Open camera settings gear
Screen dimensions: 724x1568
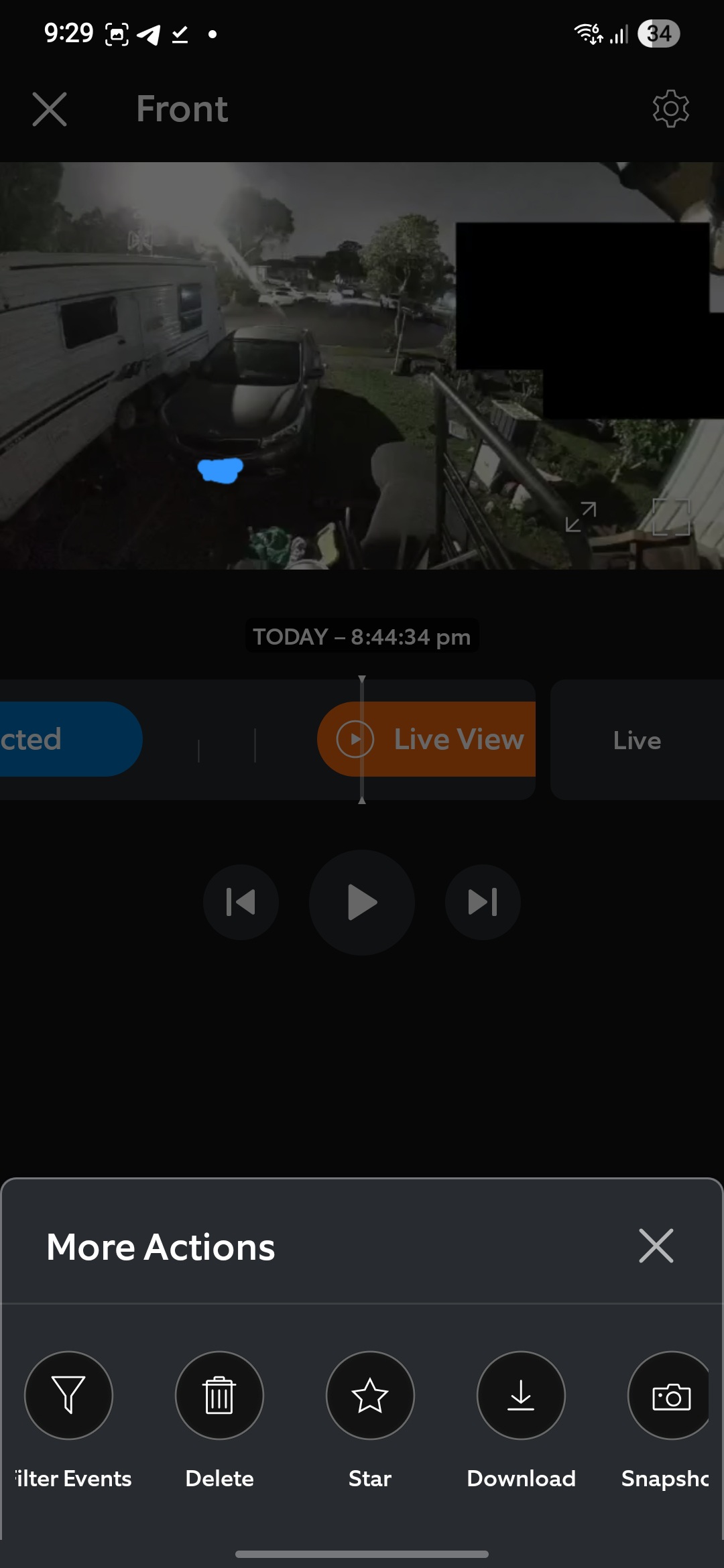click(x=671, y=109)
